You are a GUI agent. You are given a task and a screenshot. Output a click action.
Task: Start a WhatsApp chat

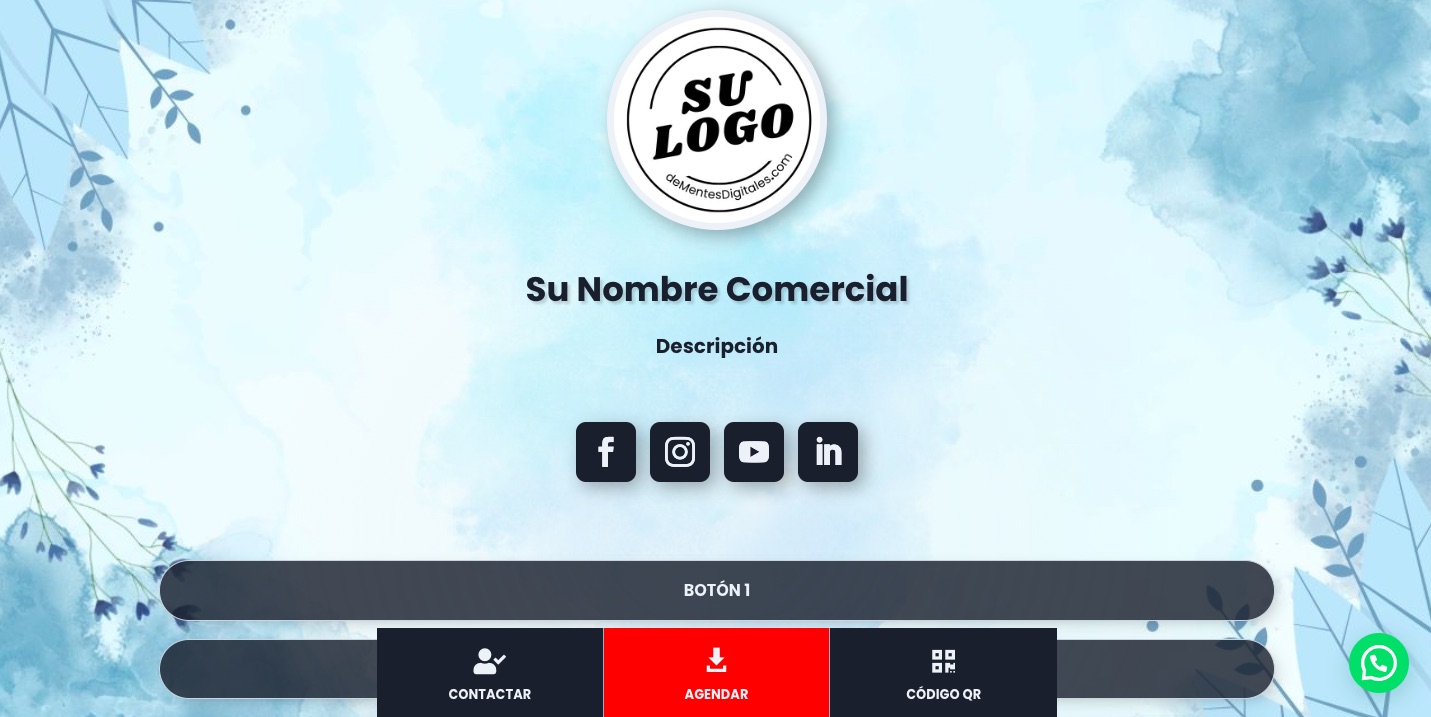[1378, 662]
